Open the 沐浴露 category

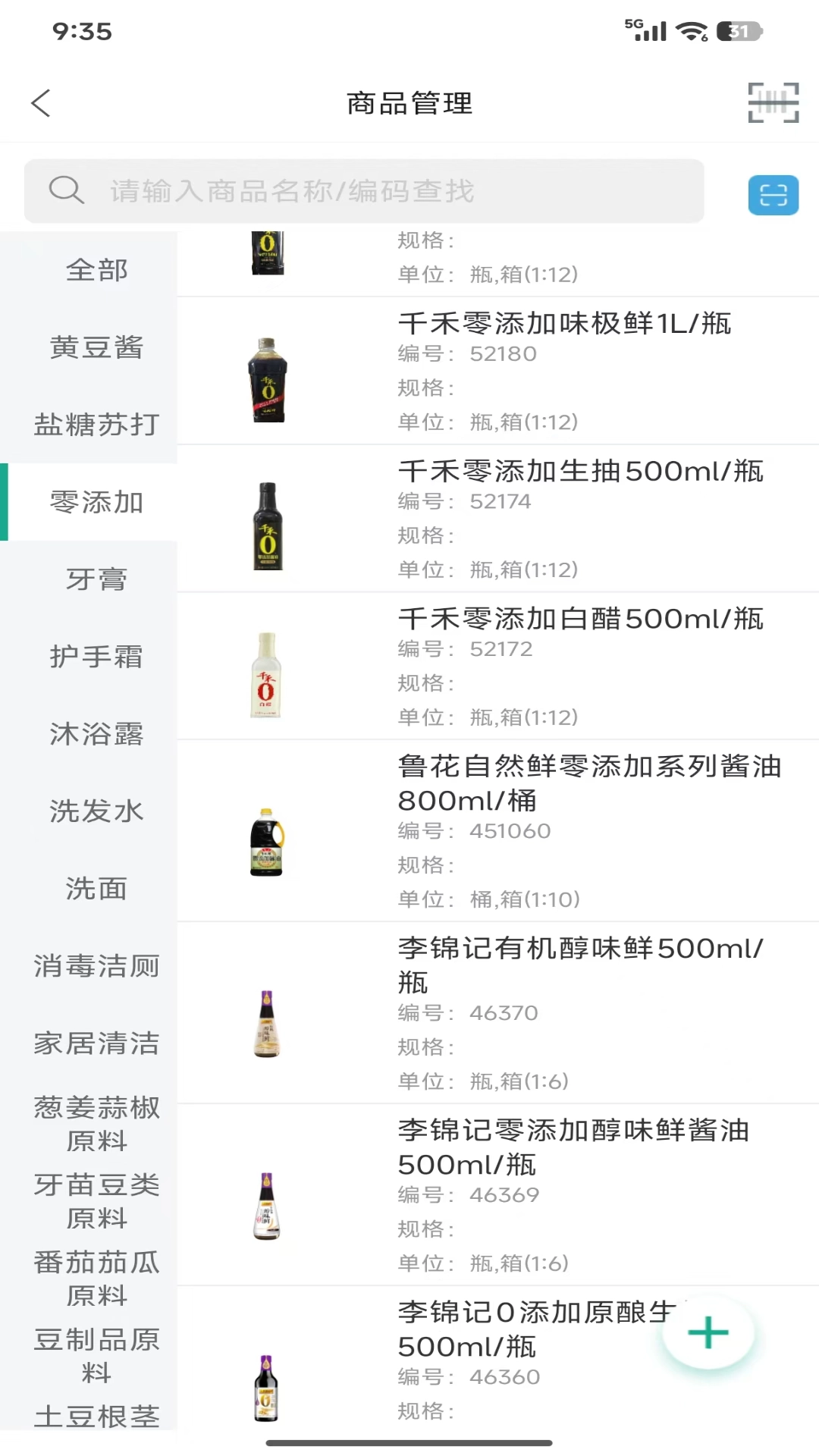(96, 734)
